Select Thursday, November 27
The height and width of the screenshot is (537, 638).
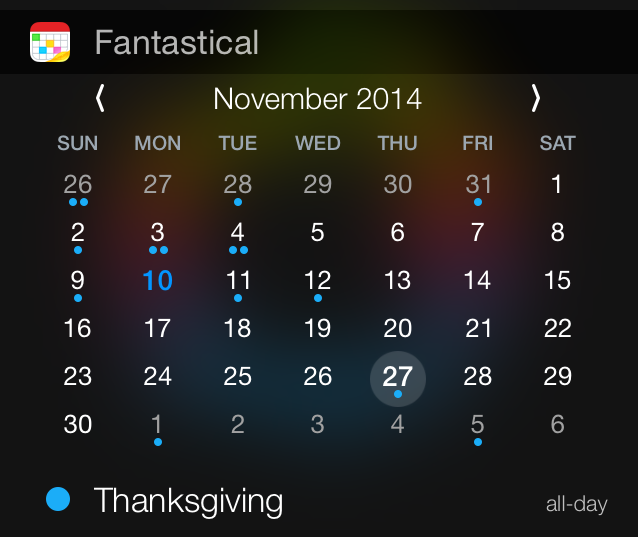(397, 377)
